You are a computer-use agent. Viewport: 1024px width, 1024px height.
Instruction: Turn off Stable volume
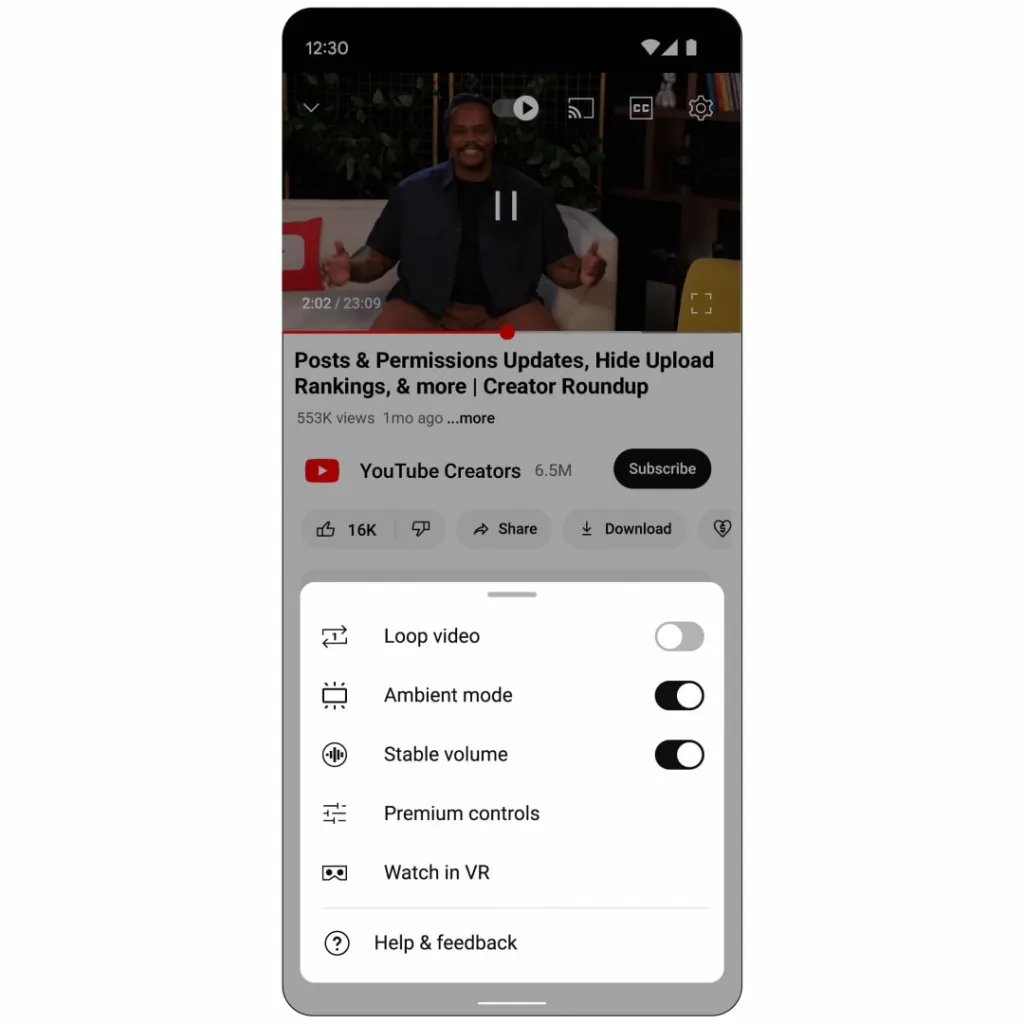(679, 754)
